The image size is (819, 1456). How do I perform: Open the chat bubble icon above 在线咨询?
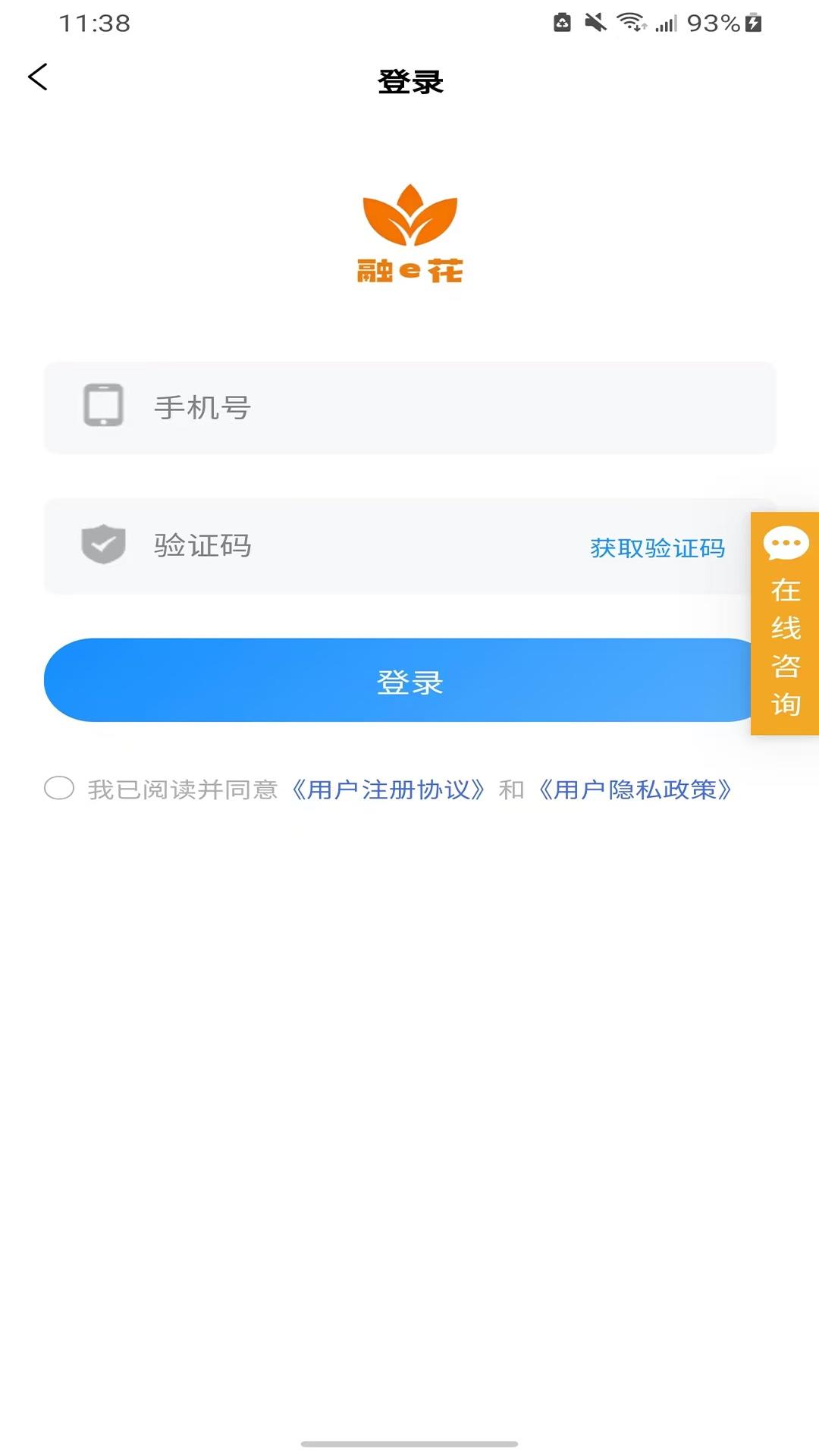785,543
